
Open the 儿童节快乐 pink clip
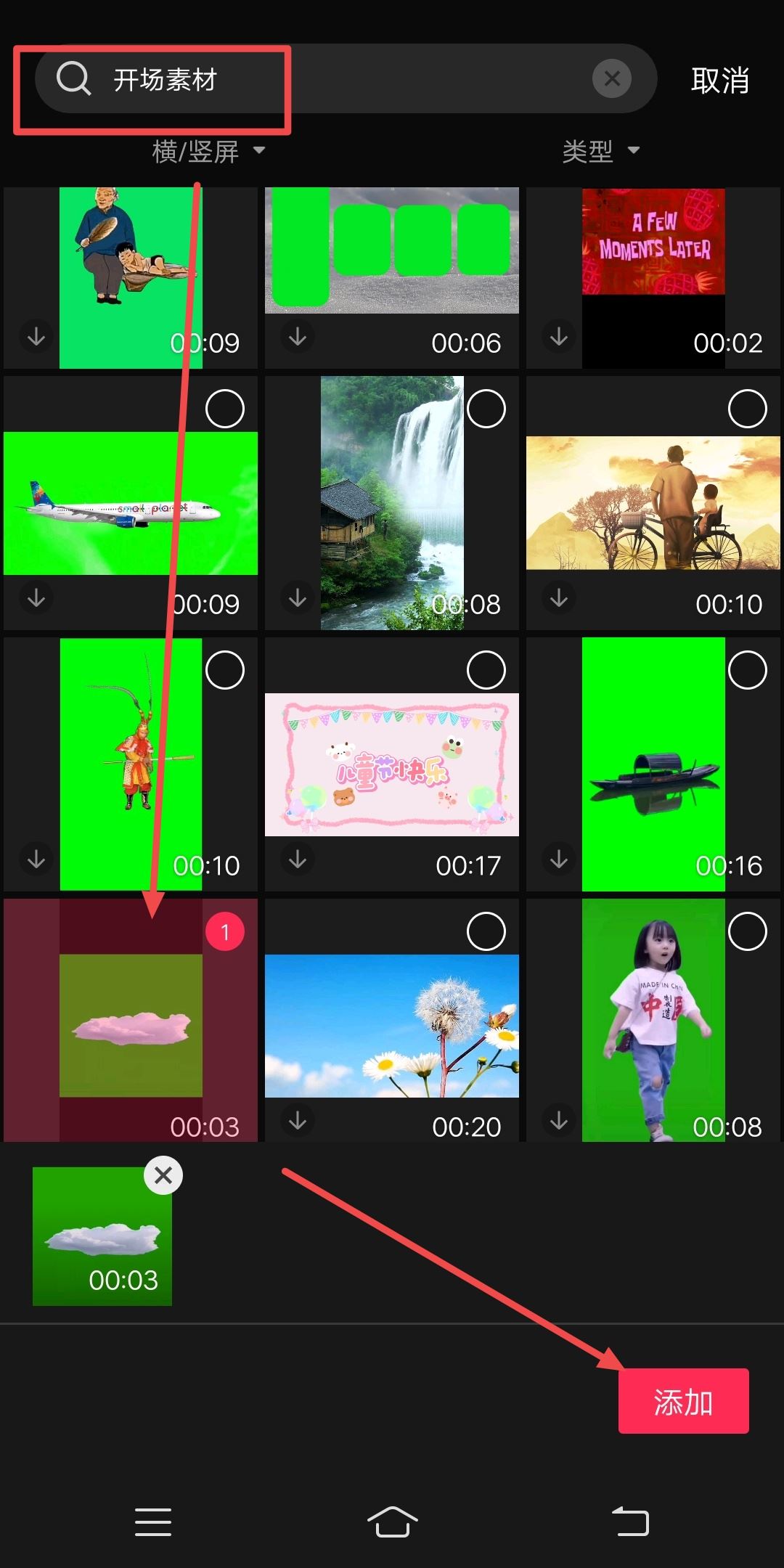pos(392,764)
